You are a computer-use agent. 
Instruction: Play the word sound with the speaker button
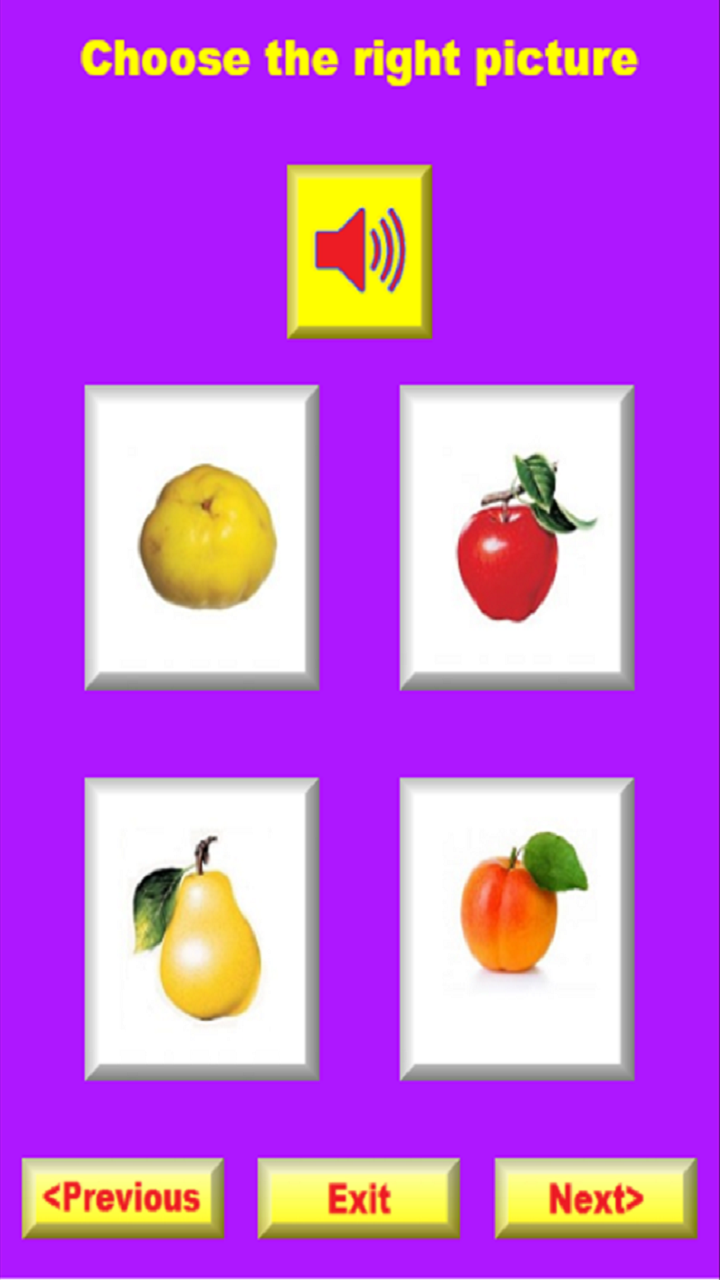point(359,251)
